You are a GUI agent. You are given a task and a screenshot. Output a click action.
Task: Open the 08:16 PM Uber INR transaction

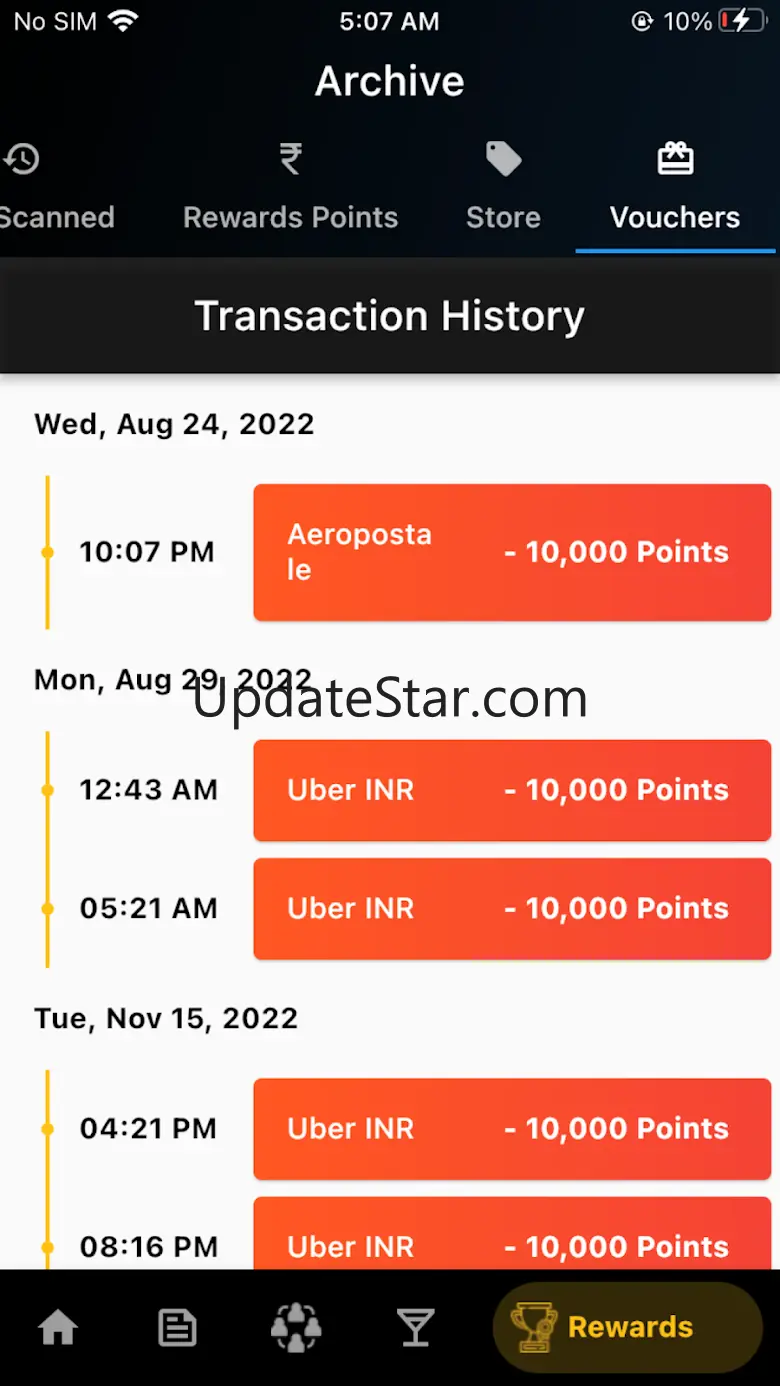pos(512,1240)
